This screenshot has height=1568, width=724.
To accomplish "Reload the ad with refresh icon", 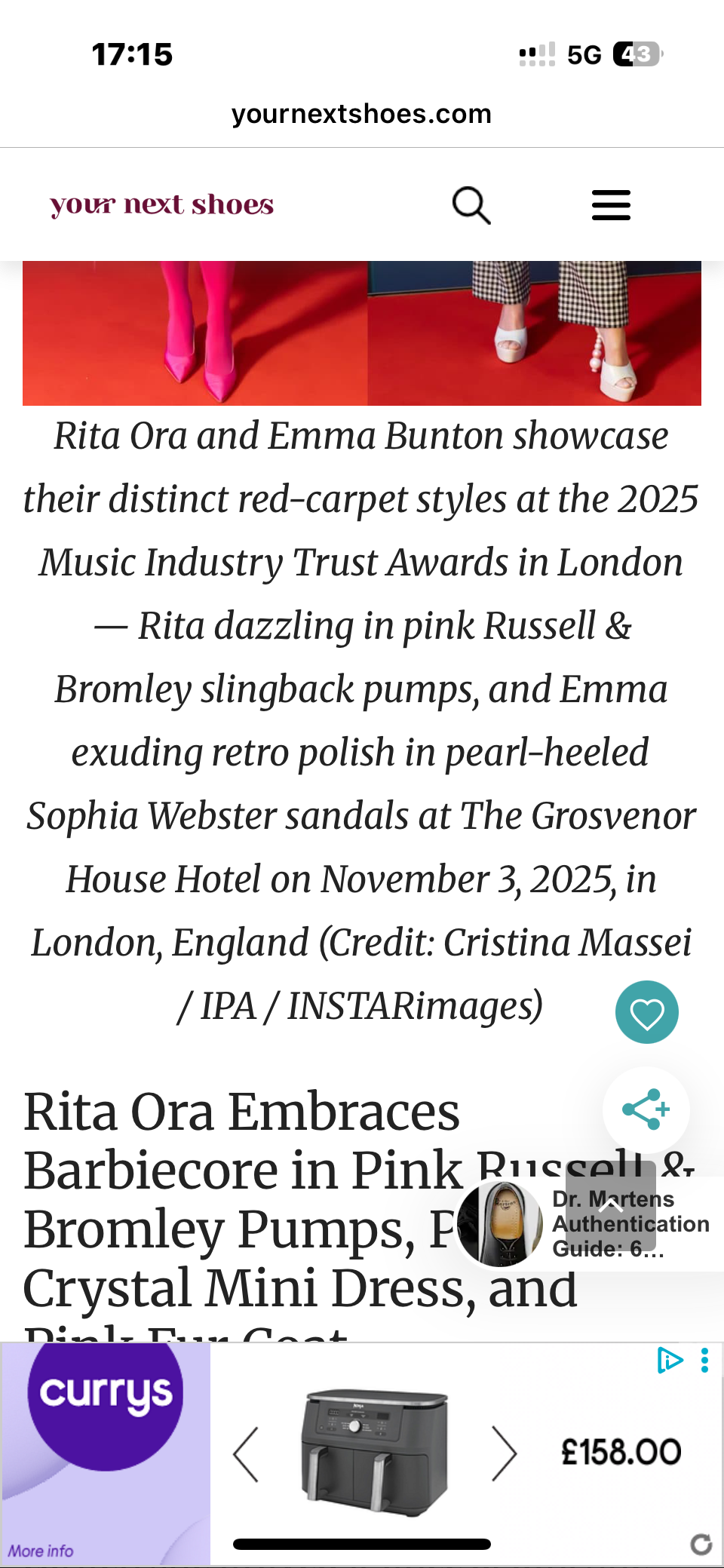I will pos(701,1545).
